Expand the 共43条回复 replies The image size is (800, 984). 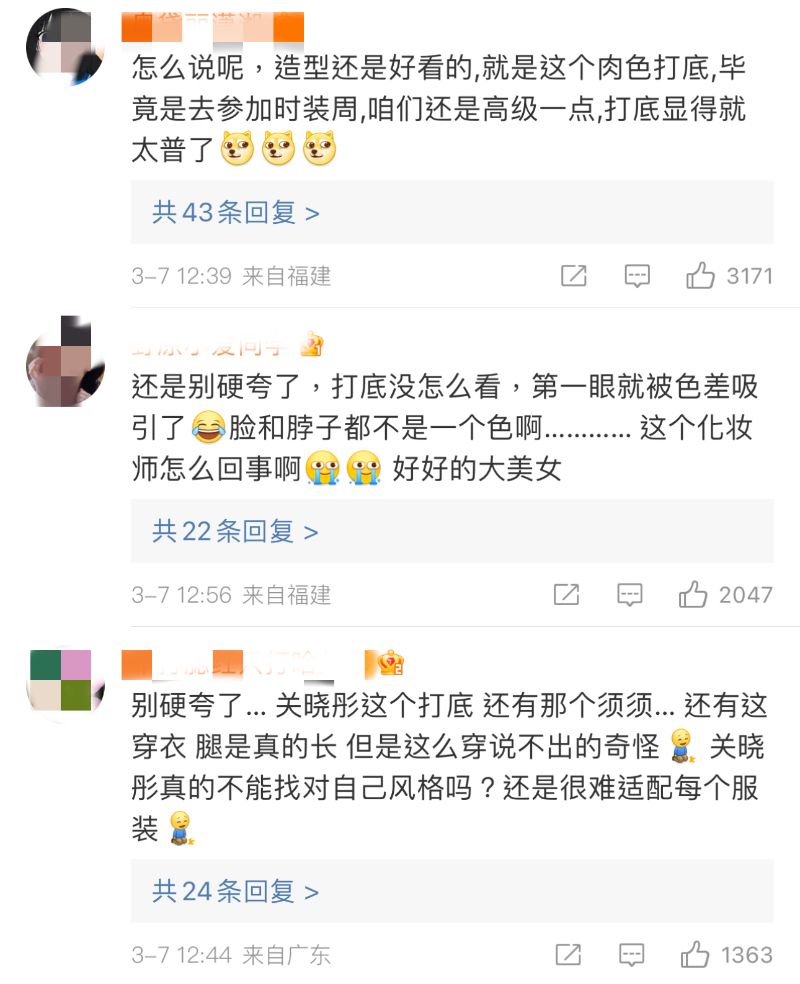click(x=236, y=212)
